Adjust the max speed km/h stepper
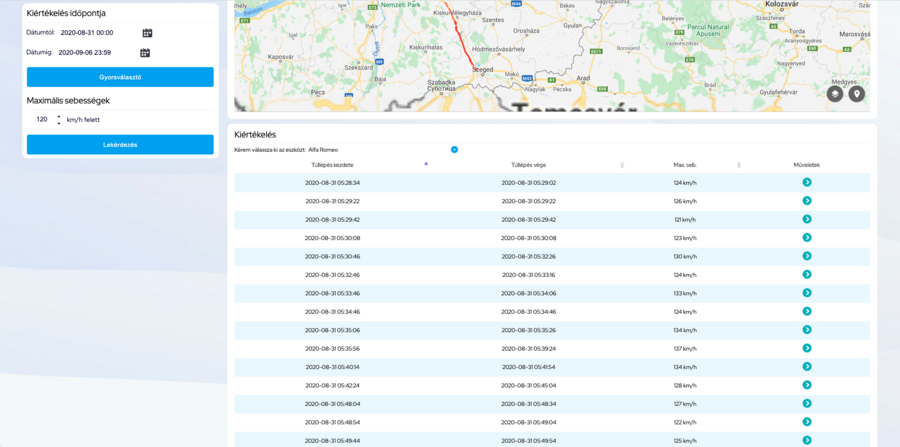 [x=58, y=119]
